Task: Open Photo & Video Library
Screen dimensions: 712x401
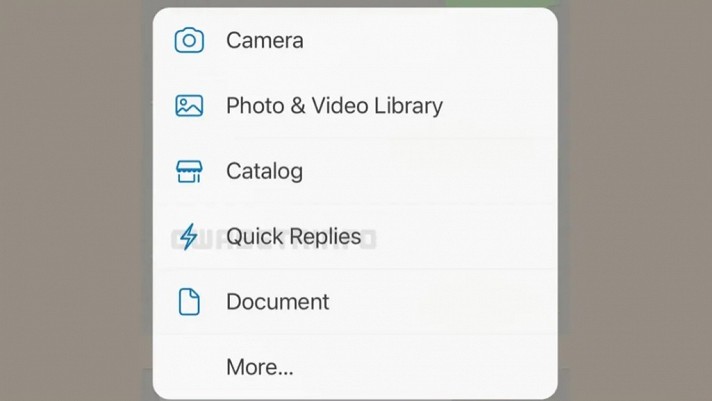Action: tap(333, 106)
